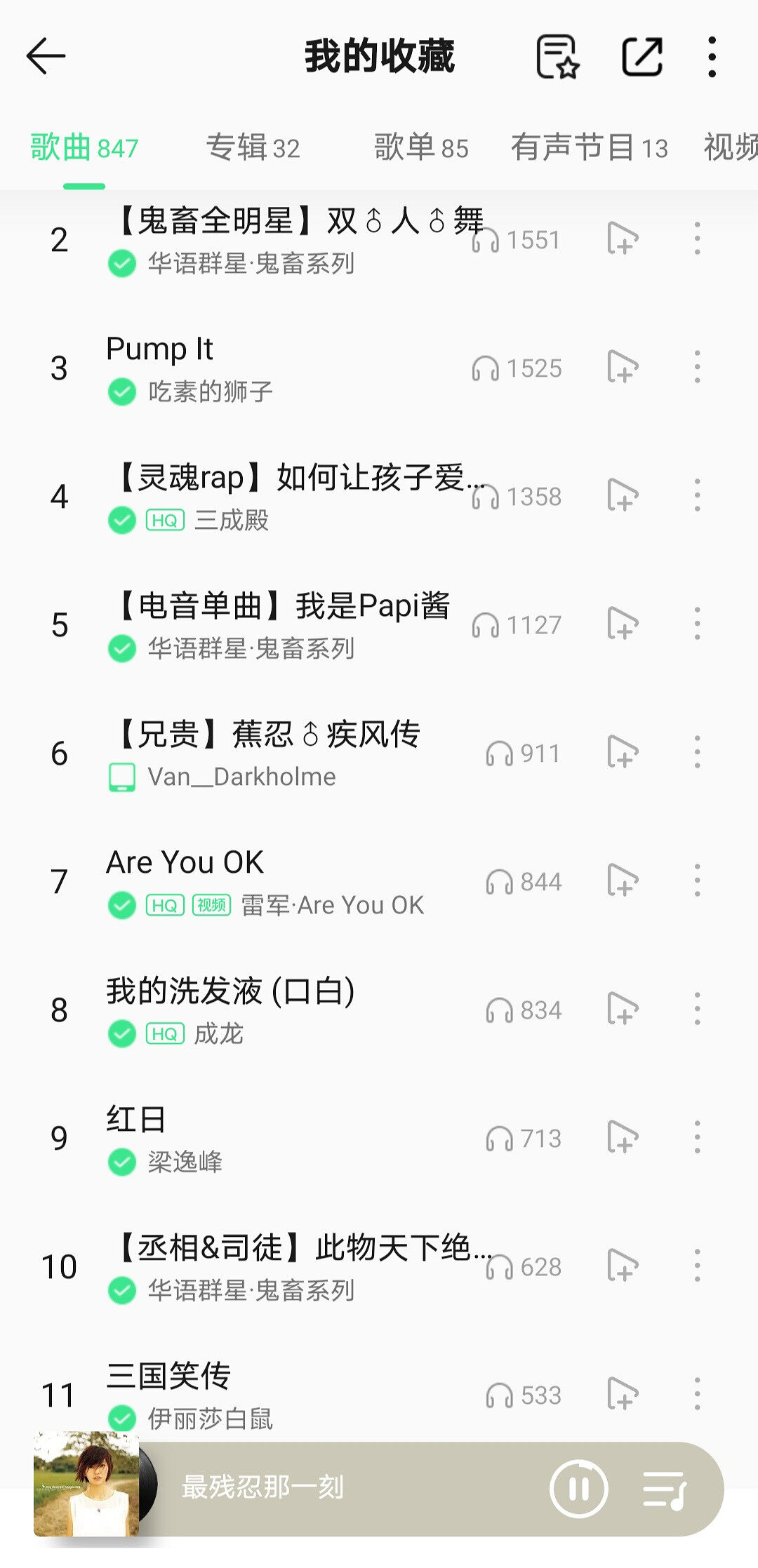The height and width of the screenshot is (1568, 758).
Task: Open the playlist manage icon with star
Action: 557,56
